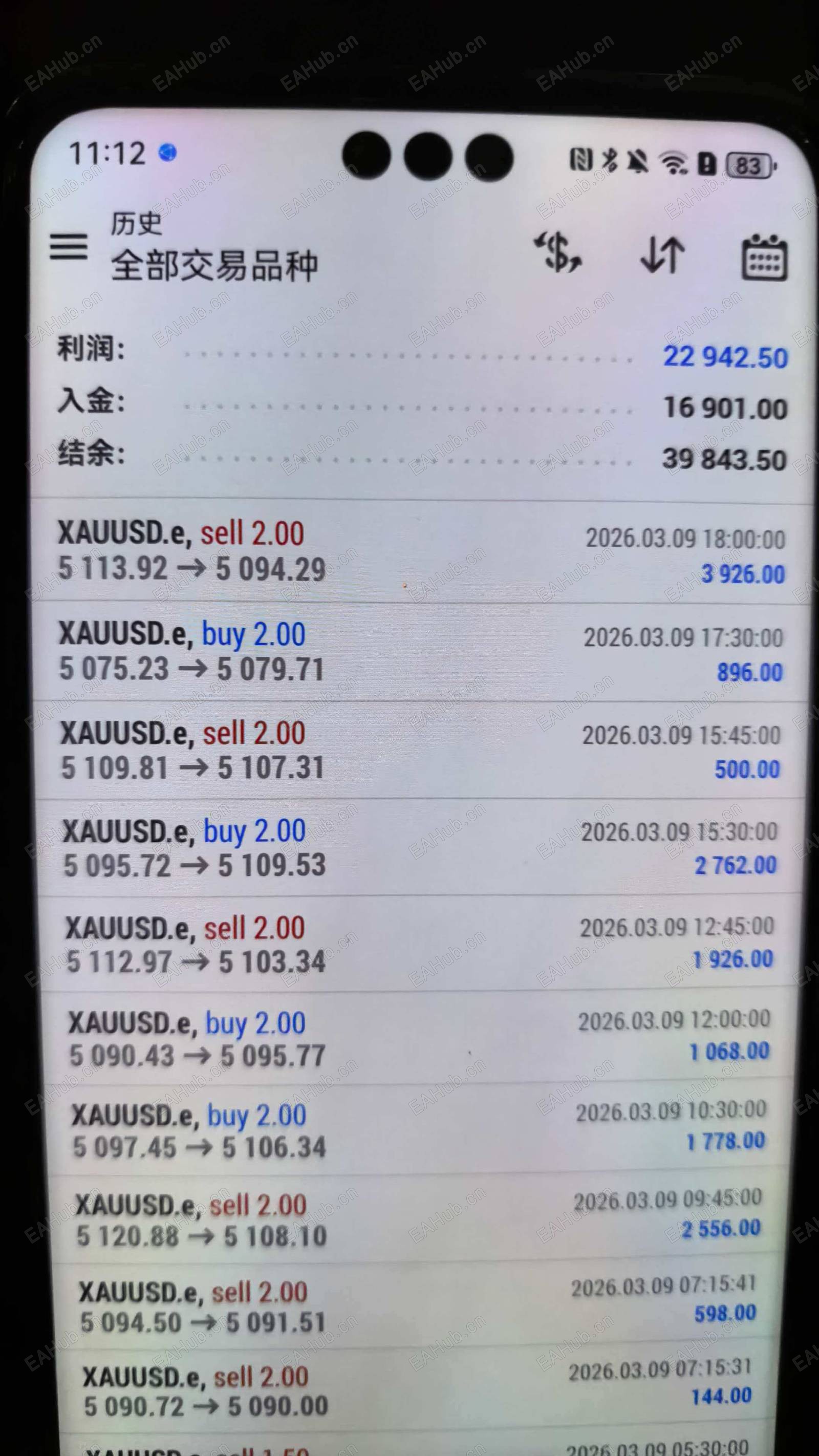Open the calendar date range picker
Viewport: 819px width, 1456px height.
tap(764, 258)
